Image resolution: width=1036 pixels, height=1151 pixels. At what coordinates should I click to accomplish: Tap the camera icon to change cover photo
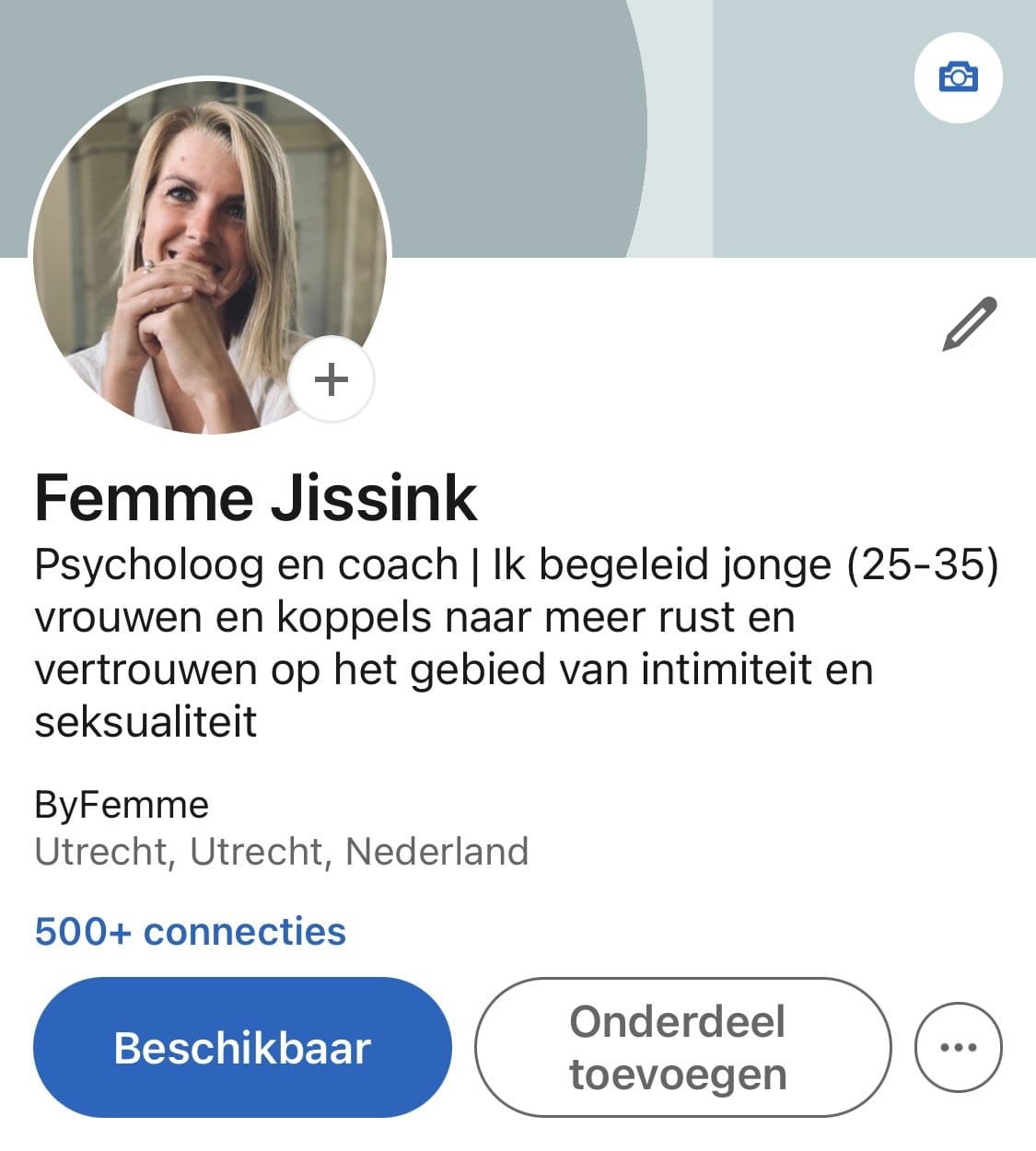(958, 77)
